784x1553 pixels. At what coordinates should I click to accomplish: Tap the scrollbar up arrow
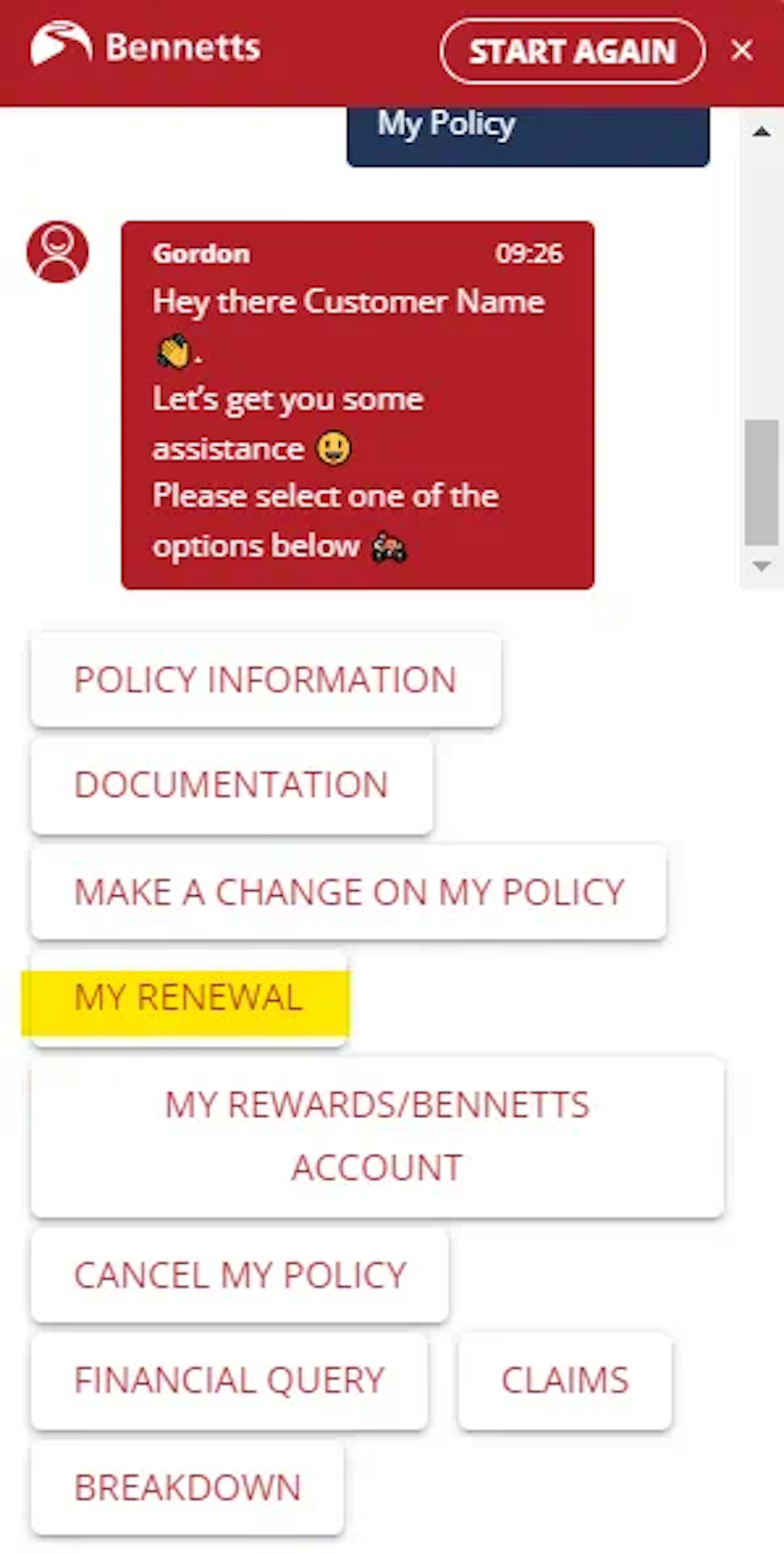(x=761, y=131)
